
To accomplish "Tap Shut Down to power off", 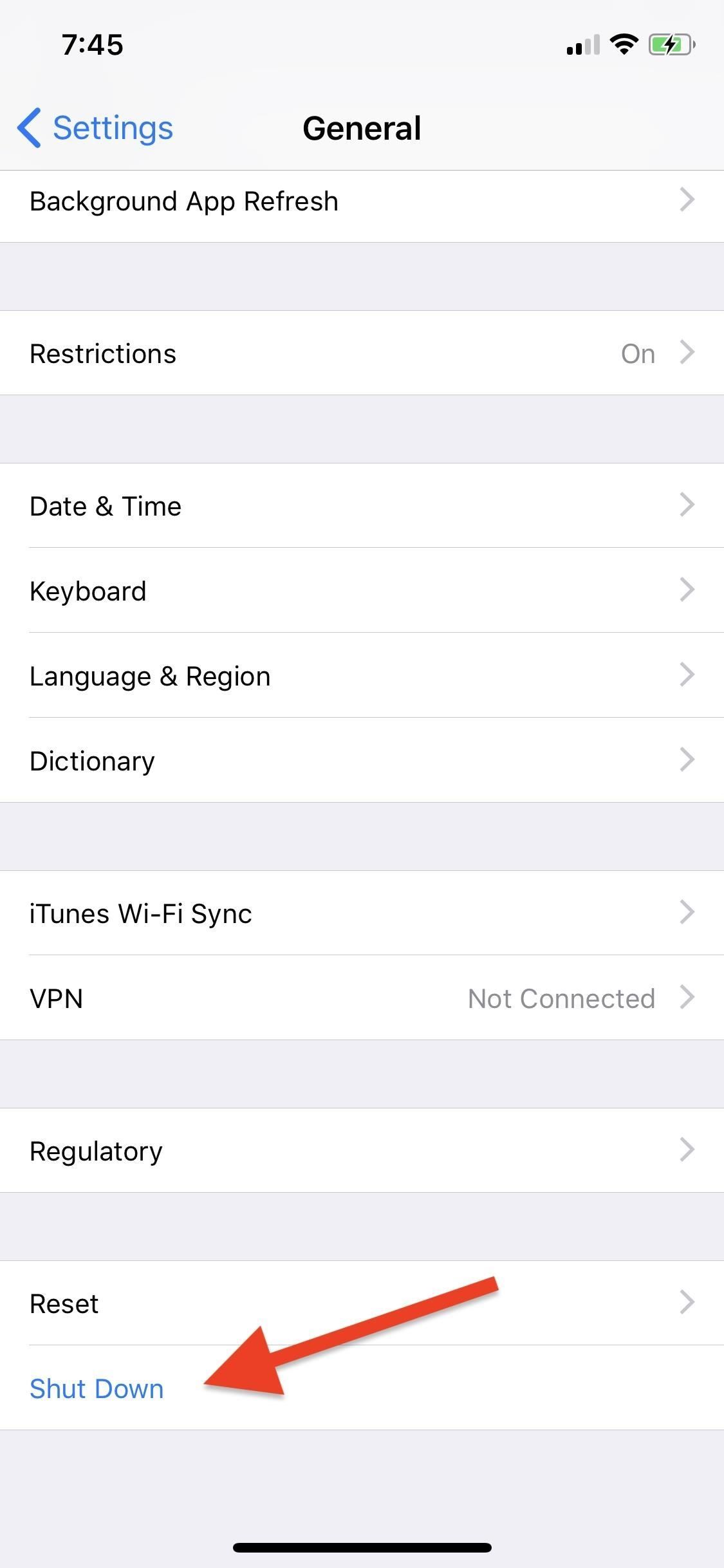I will point(97,1388).
